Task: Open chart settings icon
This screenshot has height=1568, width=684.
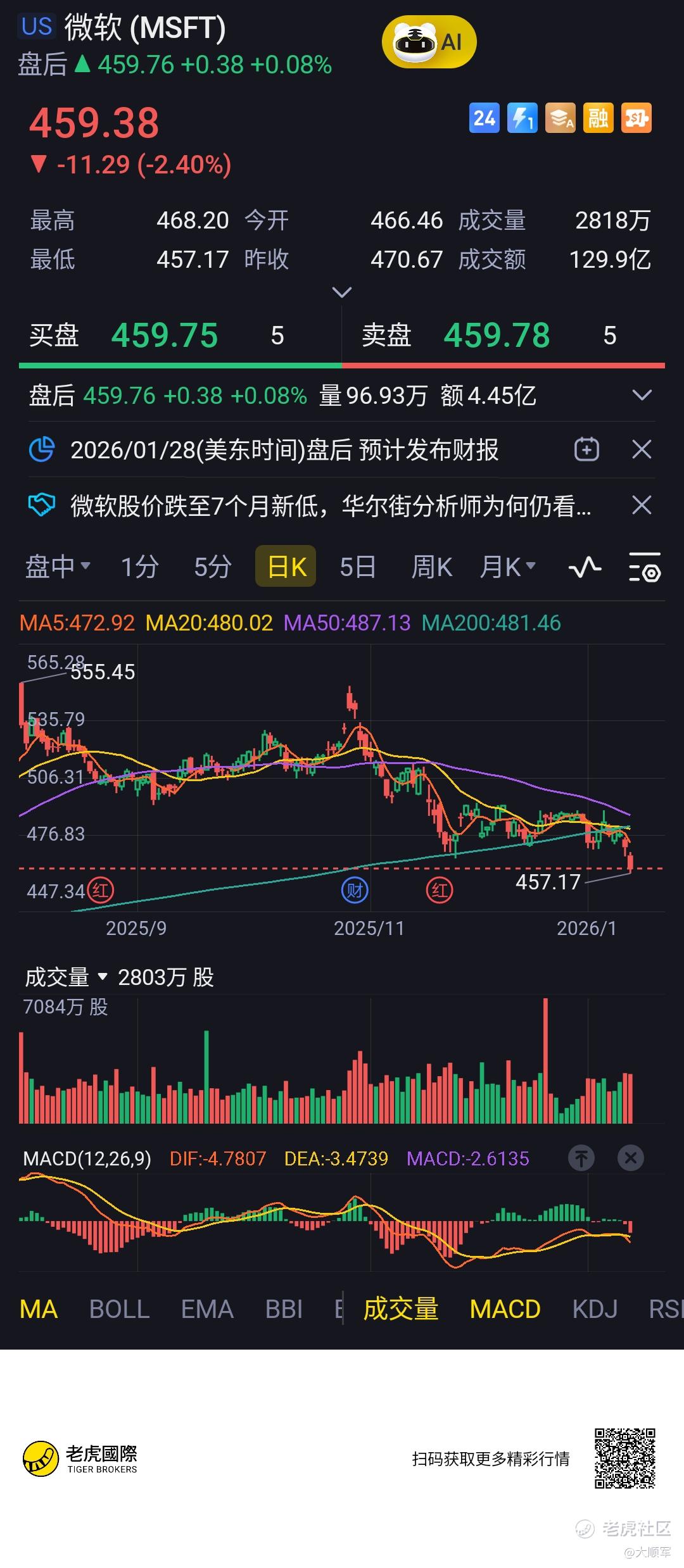Action: (645, 567)
